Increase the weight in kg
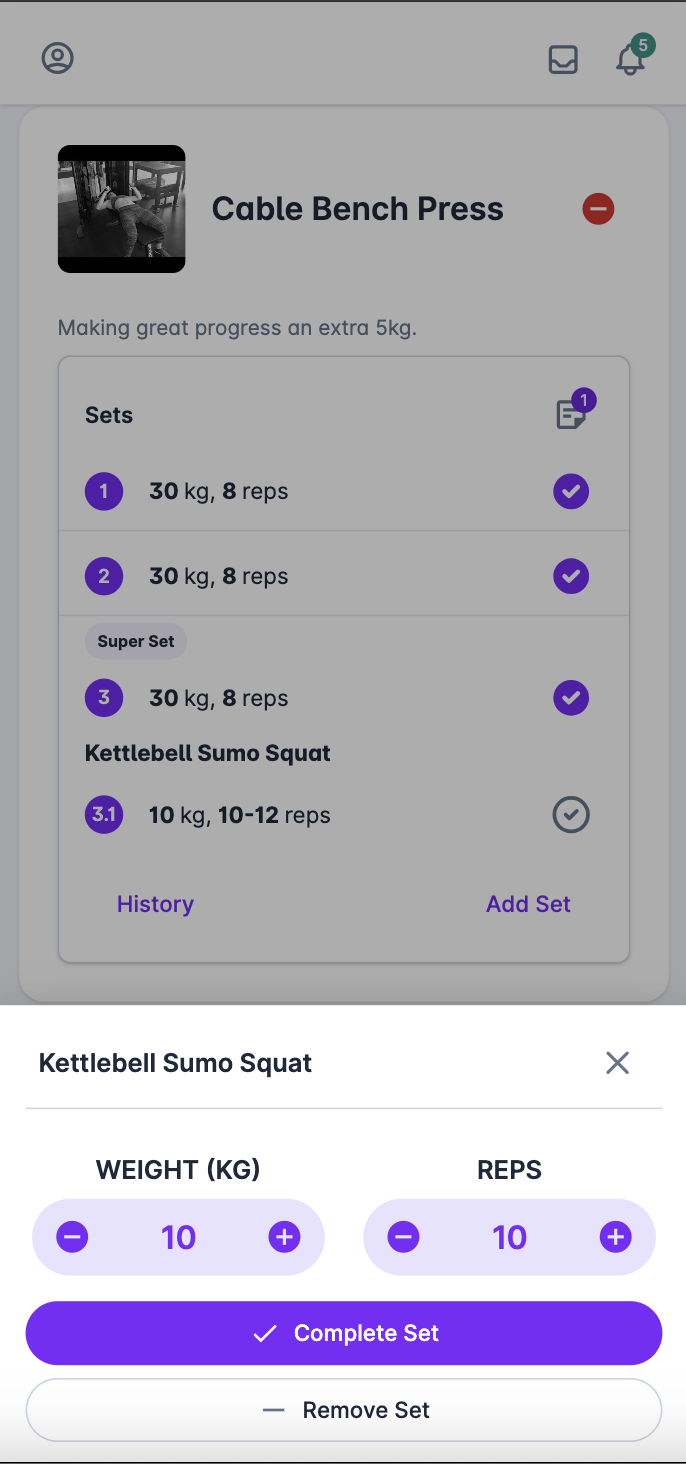686x1464 pixels. (x=285, y=1237)
